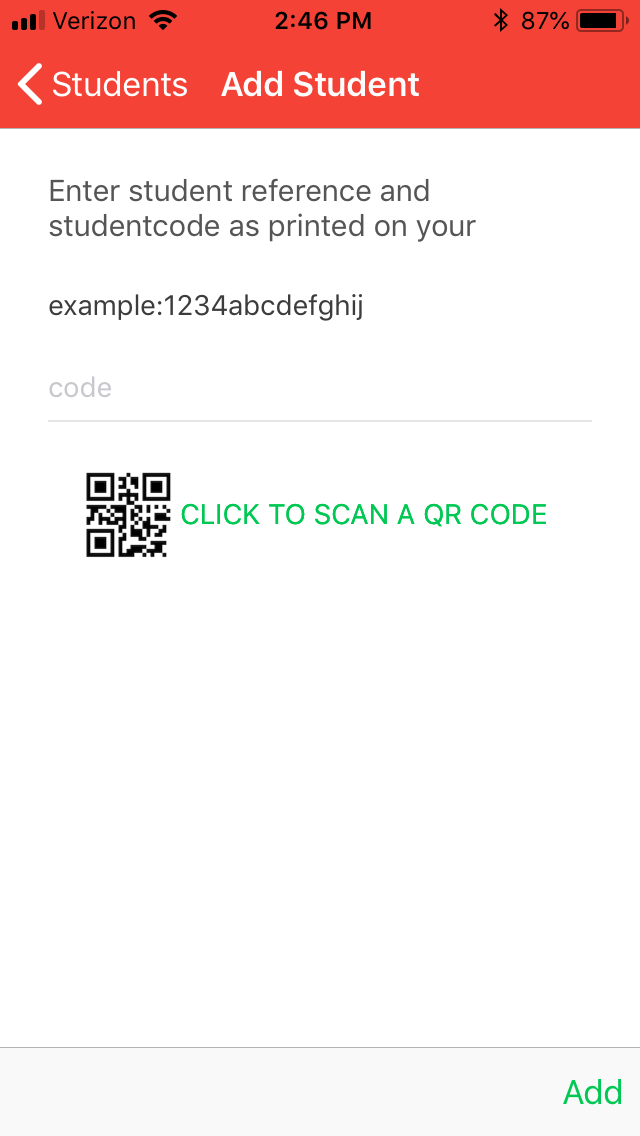Focus the code input field
This screenshot has width=640, height=1136.
[x=319, y=388]
